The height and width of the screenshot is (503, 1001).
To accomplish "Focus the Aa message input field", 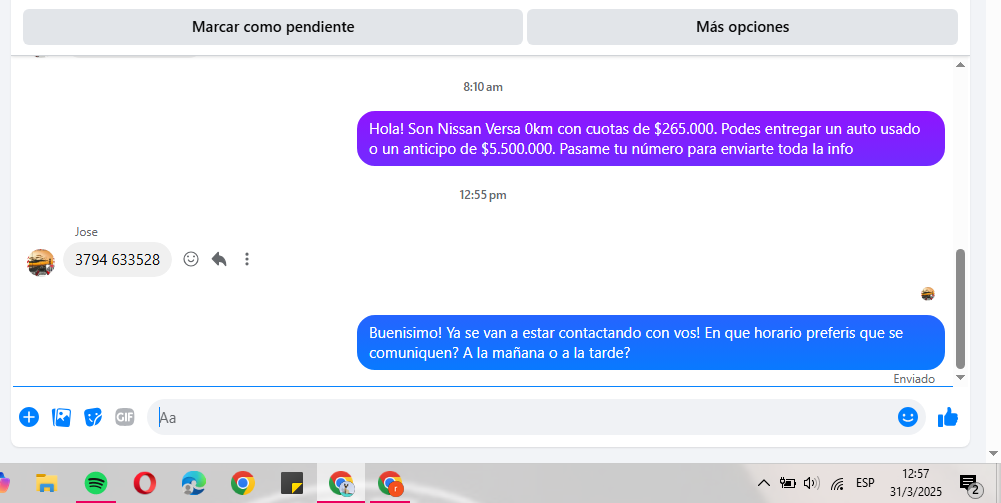I will pos(520,417).
